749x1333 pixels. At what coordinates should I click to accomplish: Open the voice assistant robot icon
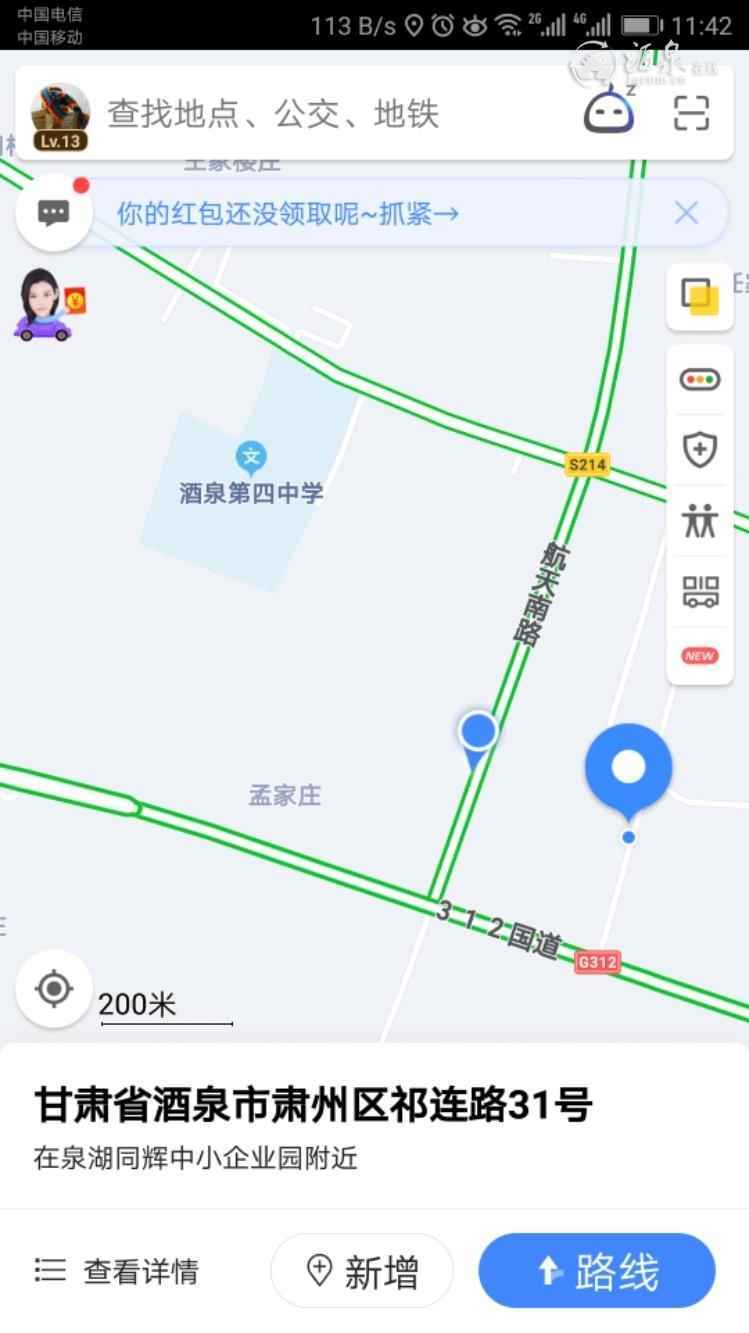(x=613, y=111)
